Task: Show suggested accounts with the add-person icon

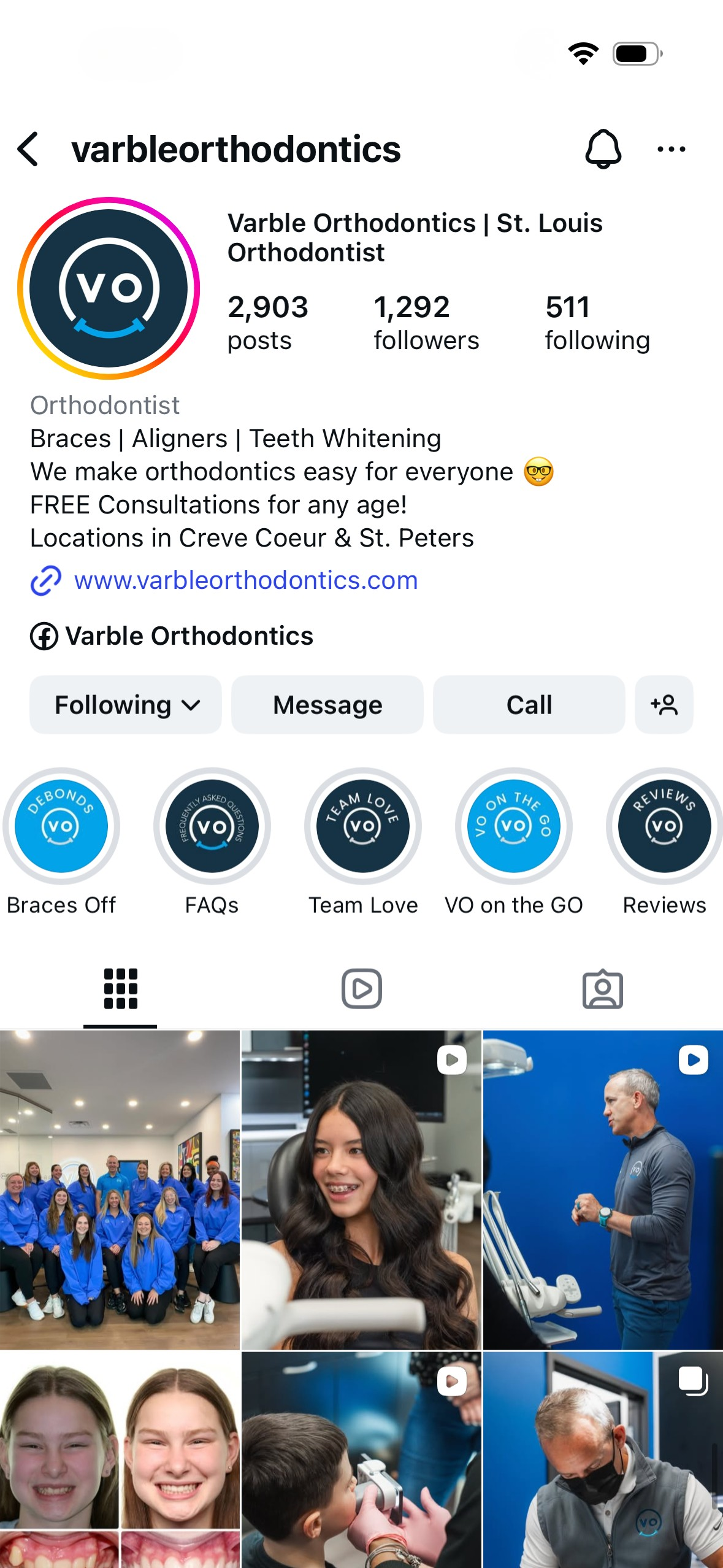Action: pyautogui.click(x=664, y=705)
